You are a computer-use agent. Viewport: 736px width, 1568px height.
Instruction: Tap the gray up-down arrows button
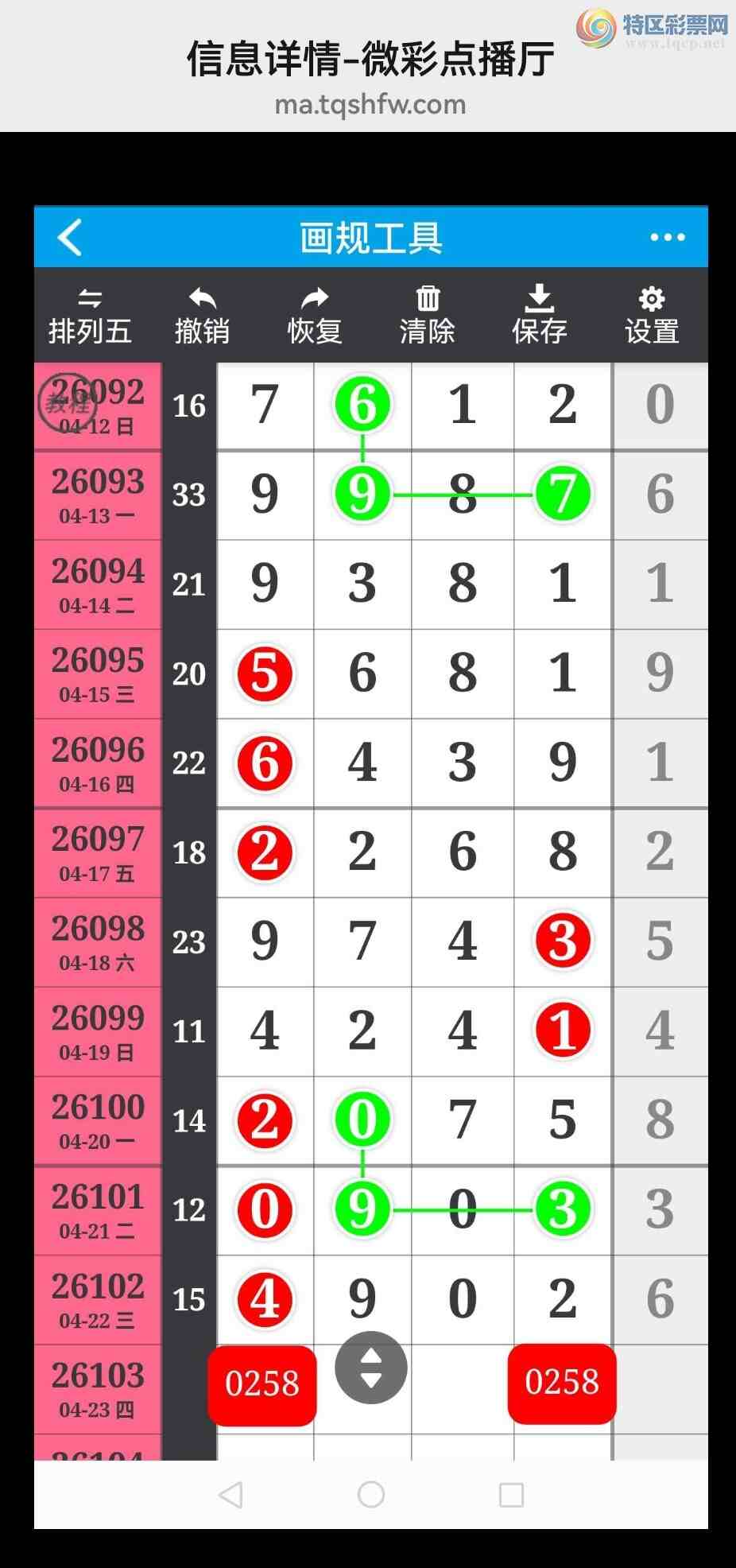pos(370,1368)
